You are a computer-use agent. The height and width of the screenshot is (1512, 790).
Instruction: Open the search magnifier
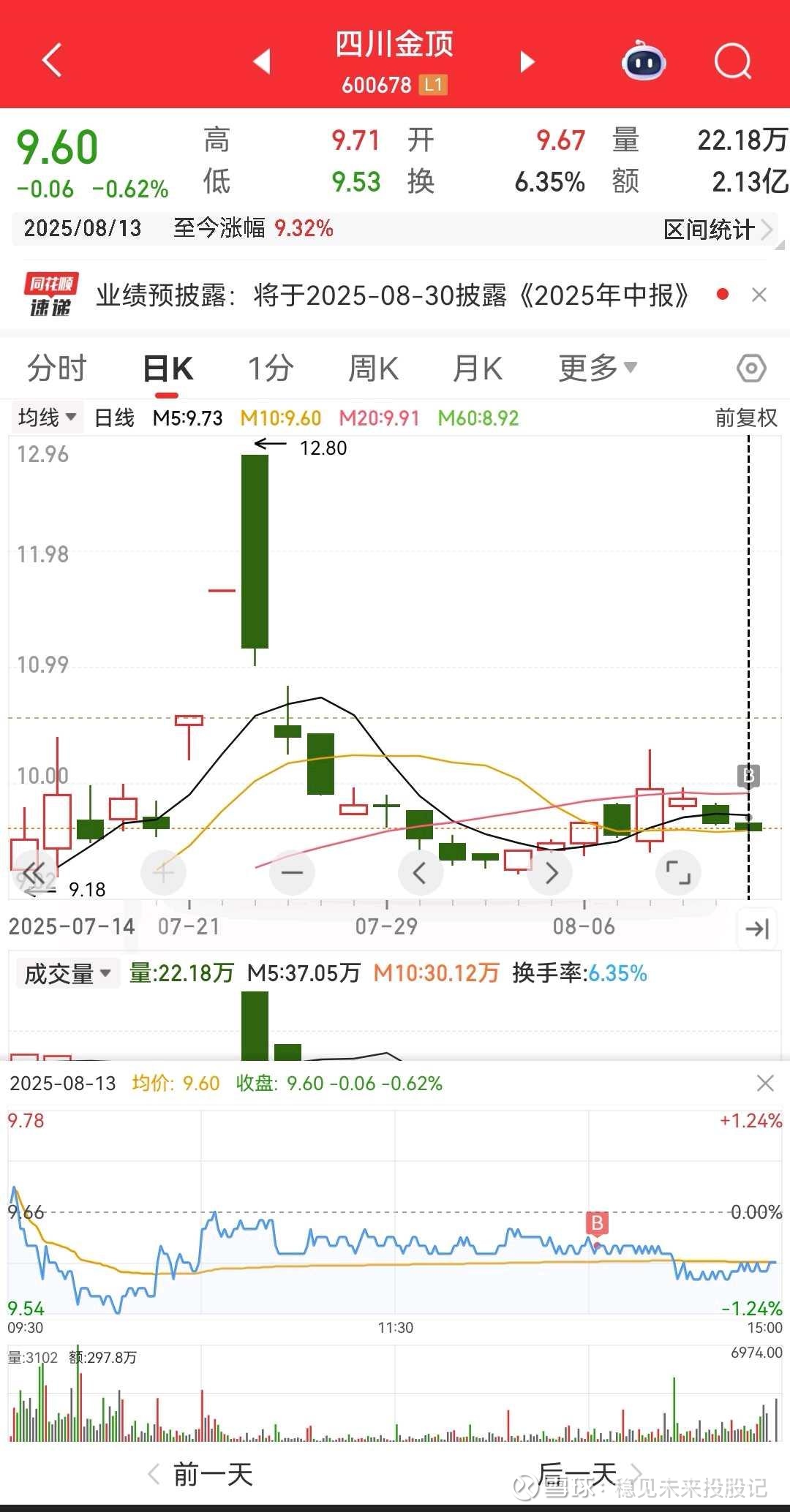pyautogui.click(x=733, y=61)
